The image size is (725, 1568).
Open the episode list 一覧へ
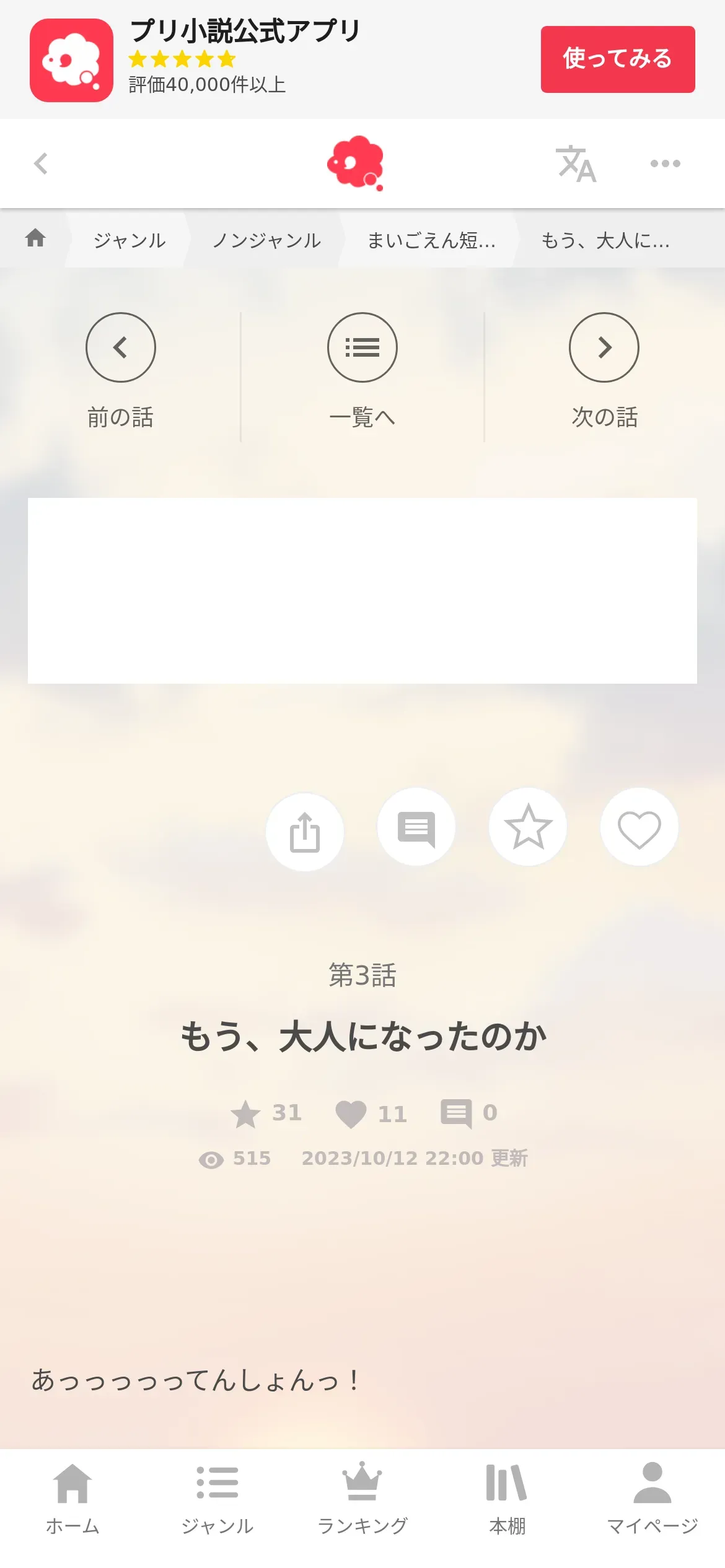tap(362, 371)
